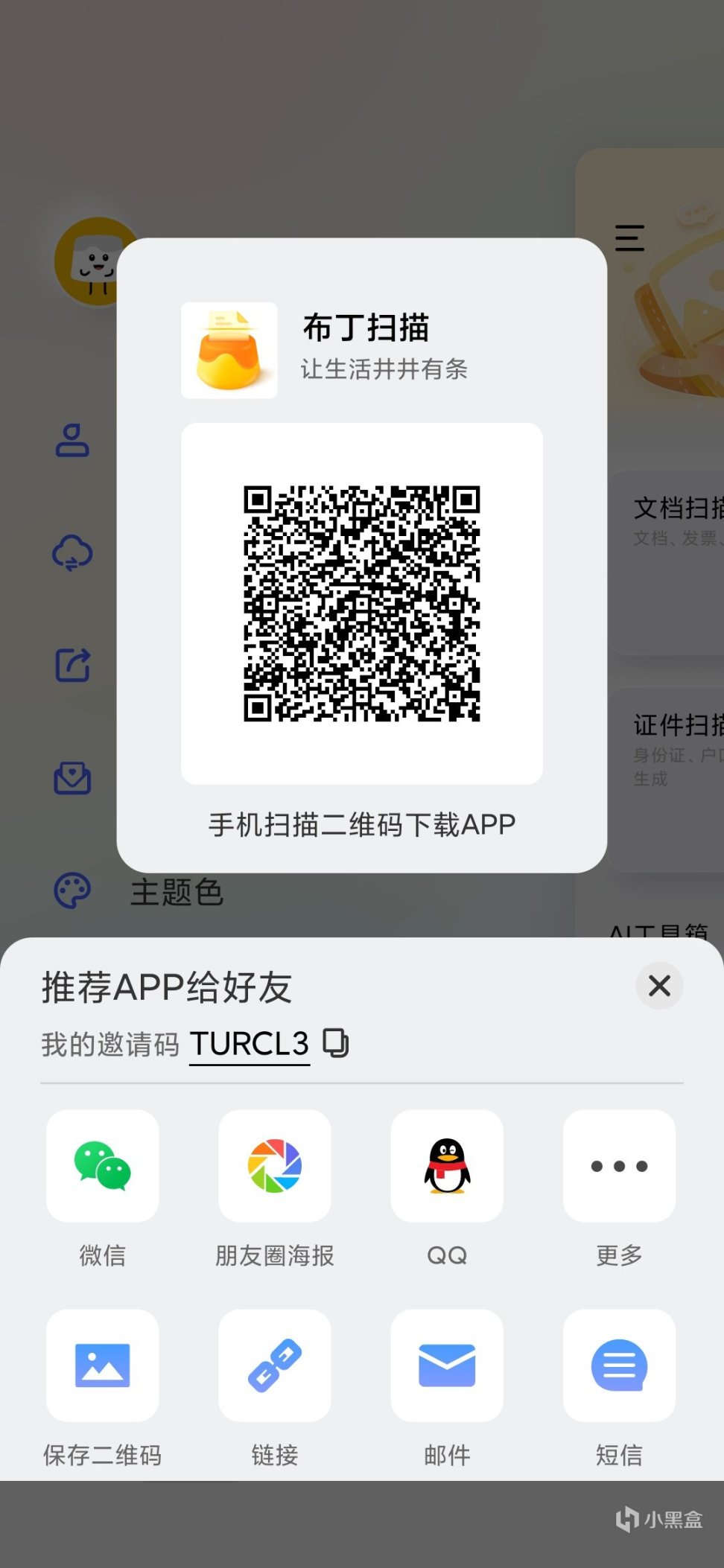Share the app via 短信
Screen dimensions: 724x1568
click(619, 1365)
